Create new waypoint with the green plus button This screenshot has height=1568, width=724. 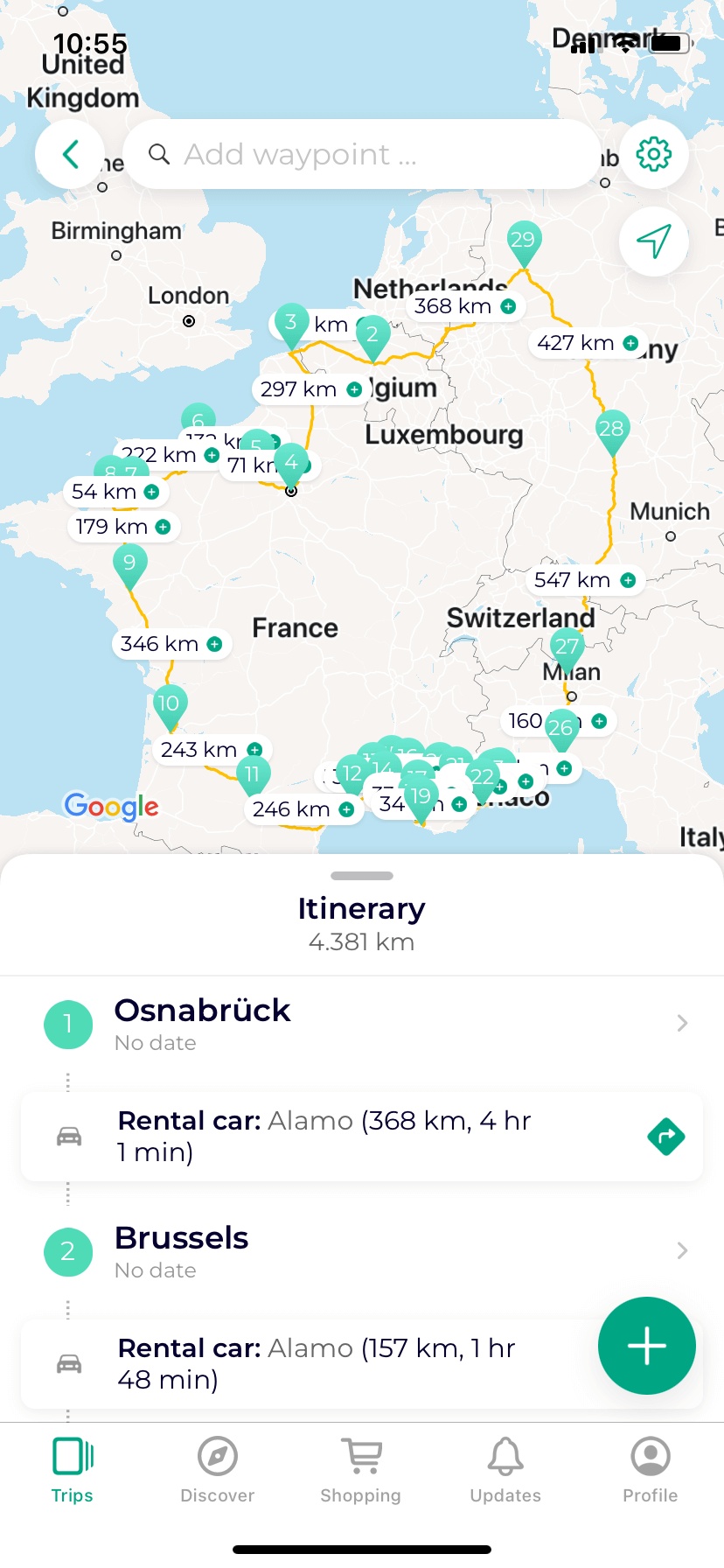click(x=646, y=1345)
